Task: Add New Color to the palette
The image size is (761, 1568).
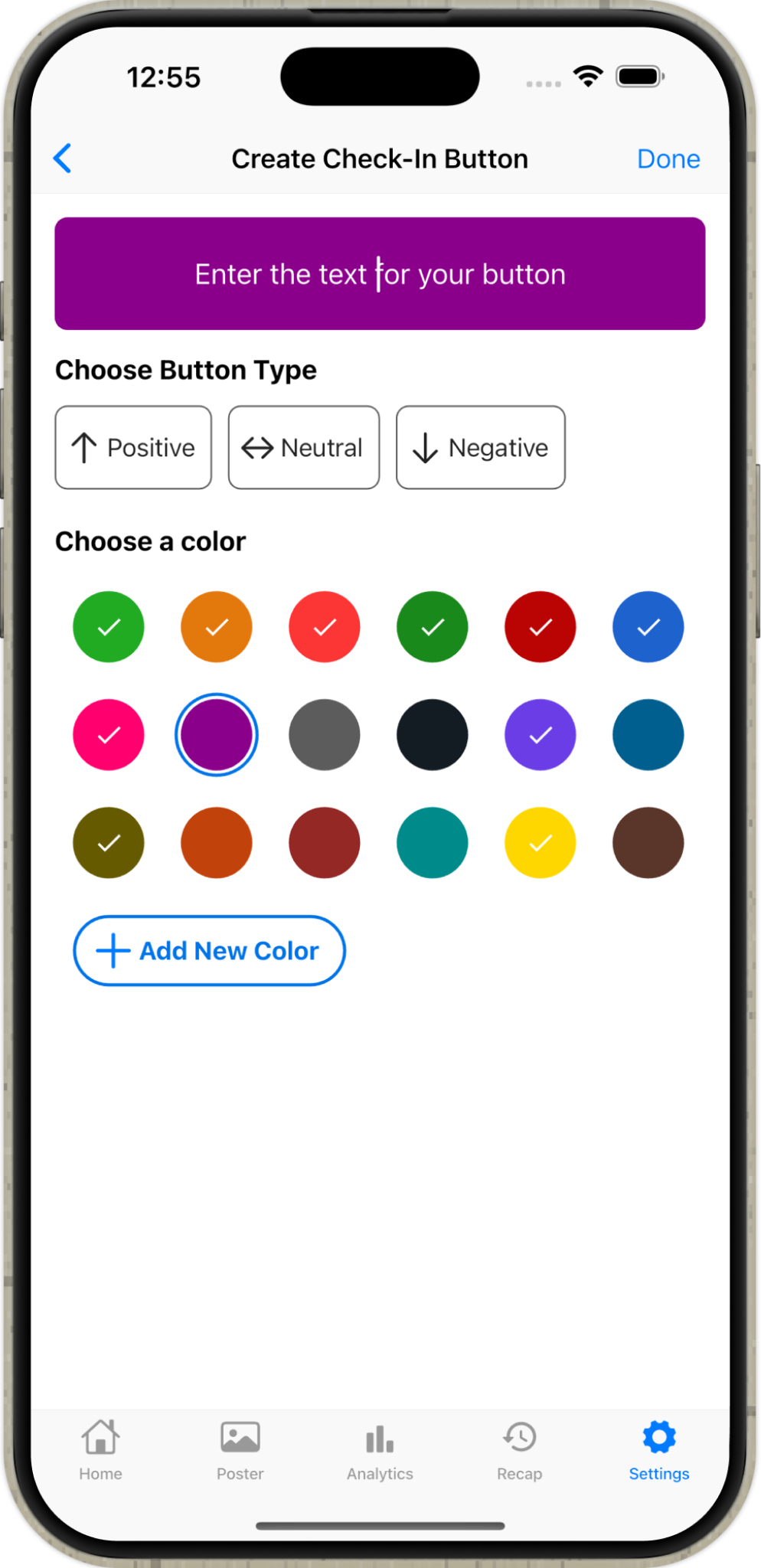Action: [209, 951]
